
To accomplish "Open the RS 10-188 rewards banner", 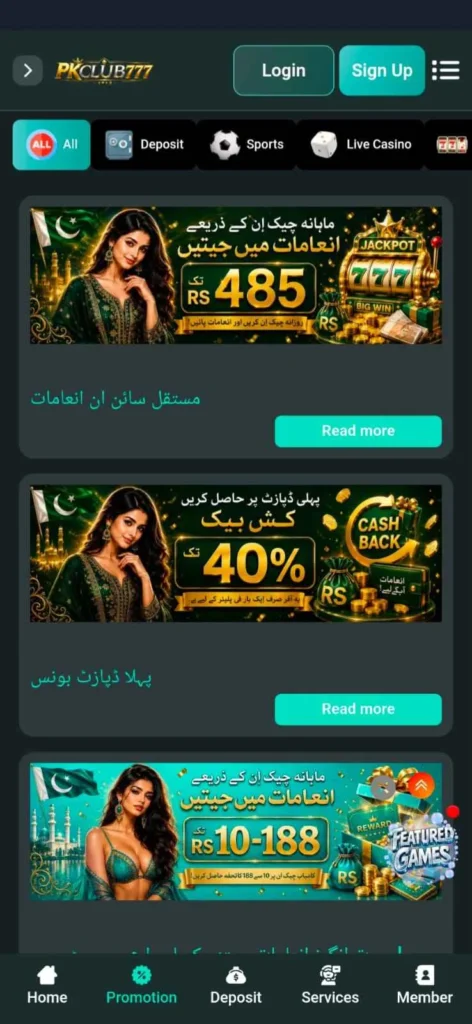I will tap(209, 831).
